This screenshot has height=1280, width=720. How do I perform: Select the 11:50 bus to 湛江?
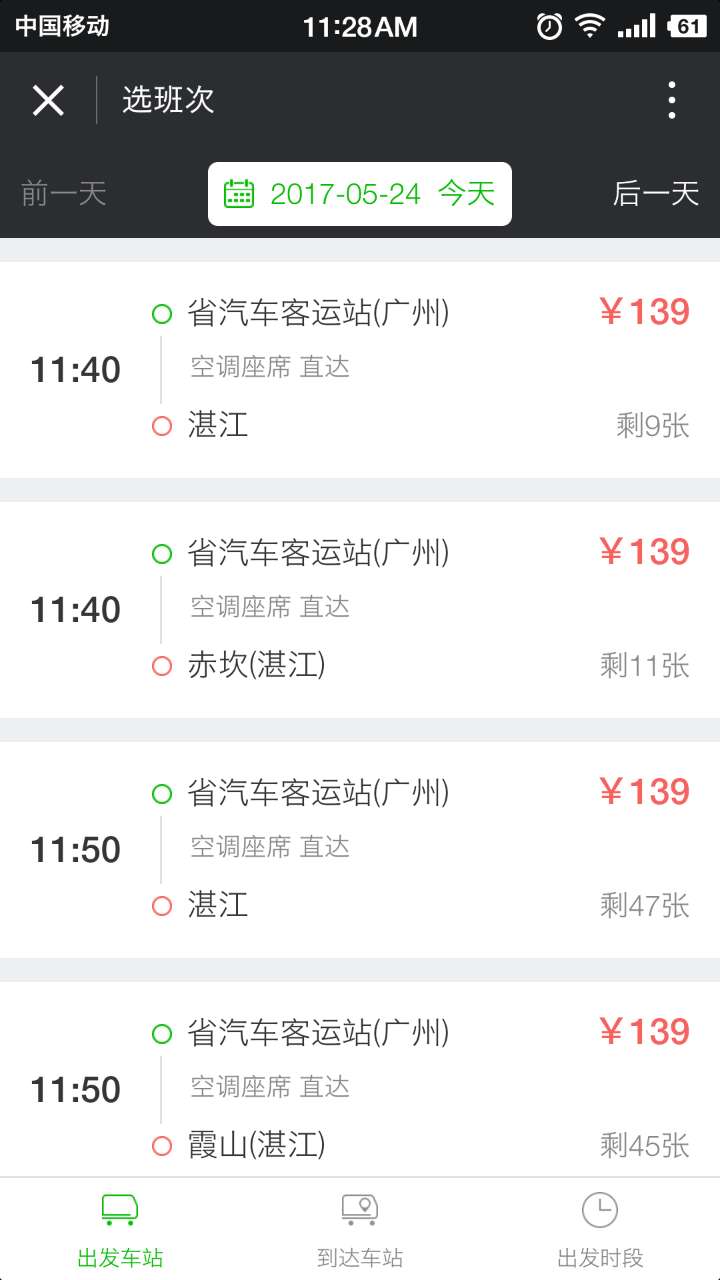[x=360, y=849]
